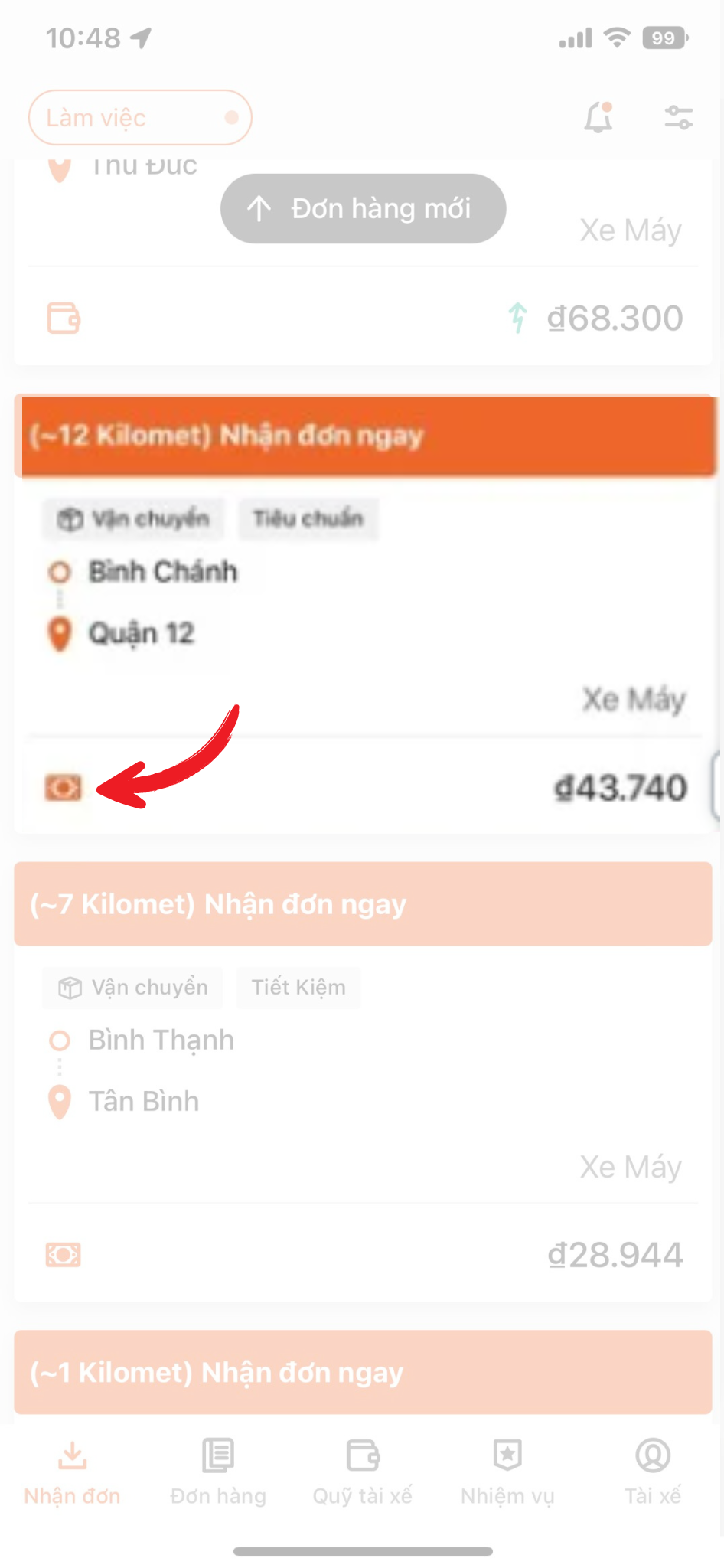The image size is (724, 1568).
Task: Toggle the Làm việc working status
Action: coord(140,118)
